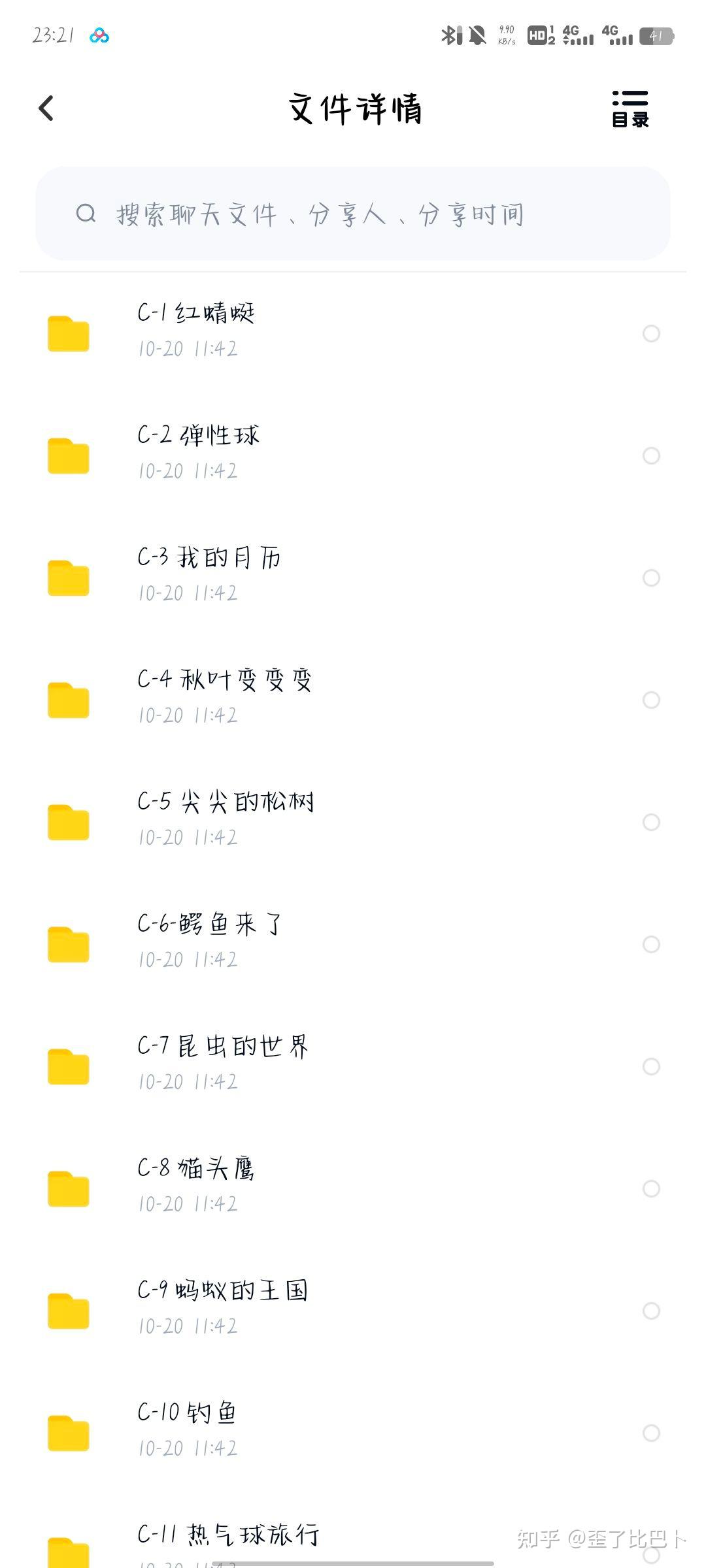This screenshot has width=706, height=1568.
Task: Select the circle for C-6-鳄鱼来了
Action: pyautogui.click(x=651, y=944)
